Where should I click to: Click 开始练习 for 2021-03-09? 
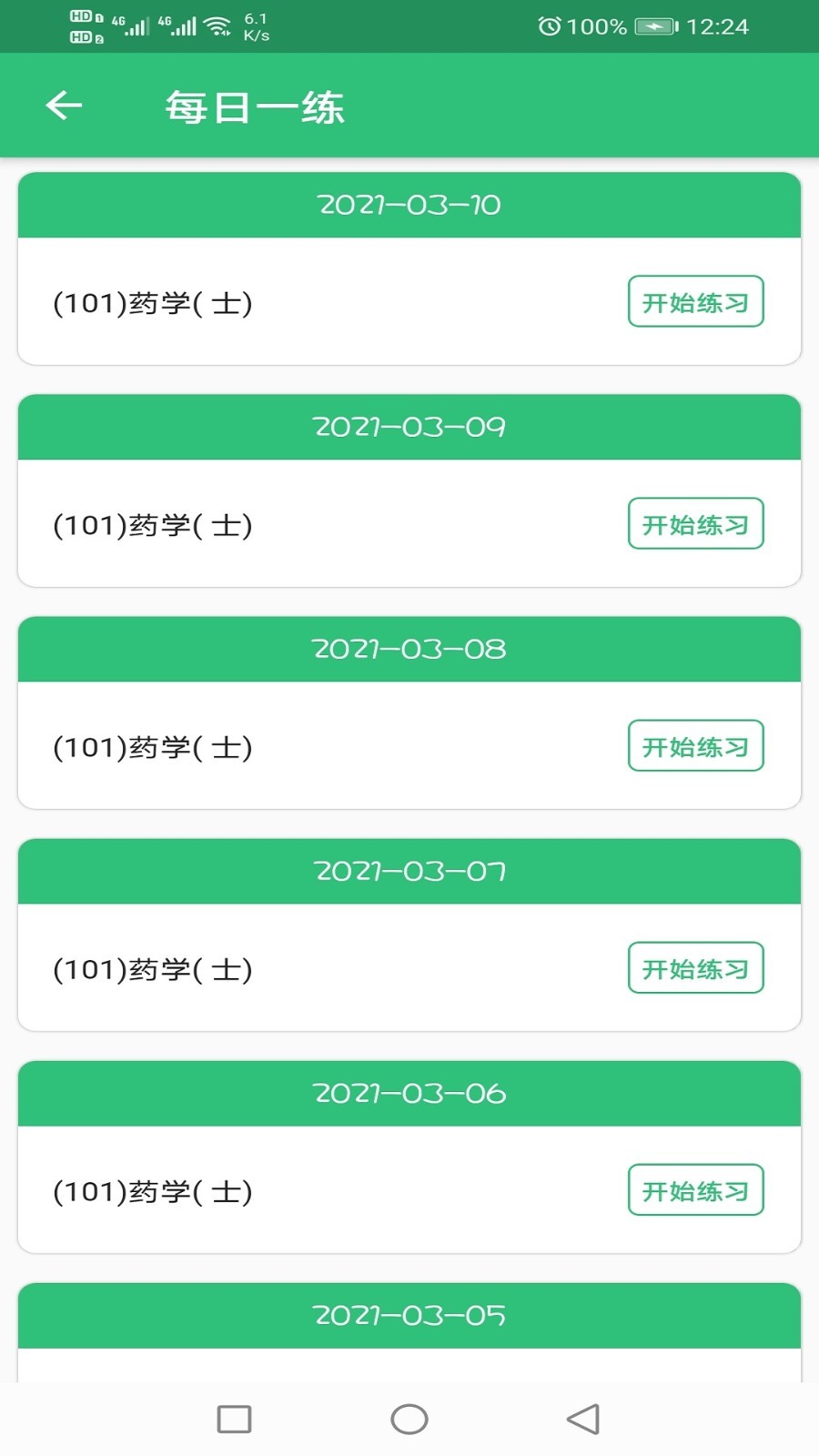click(696, 524)
